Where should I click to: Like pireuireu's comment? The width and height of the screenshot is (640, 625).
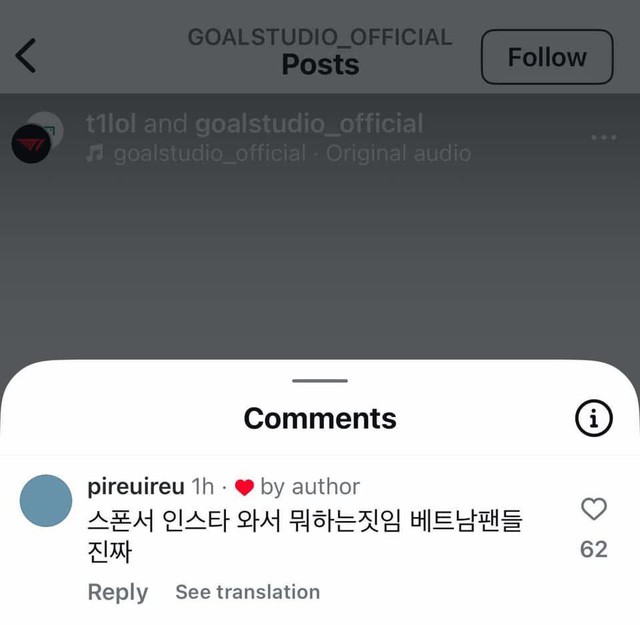pos(594,510)
